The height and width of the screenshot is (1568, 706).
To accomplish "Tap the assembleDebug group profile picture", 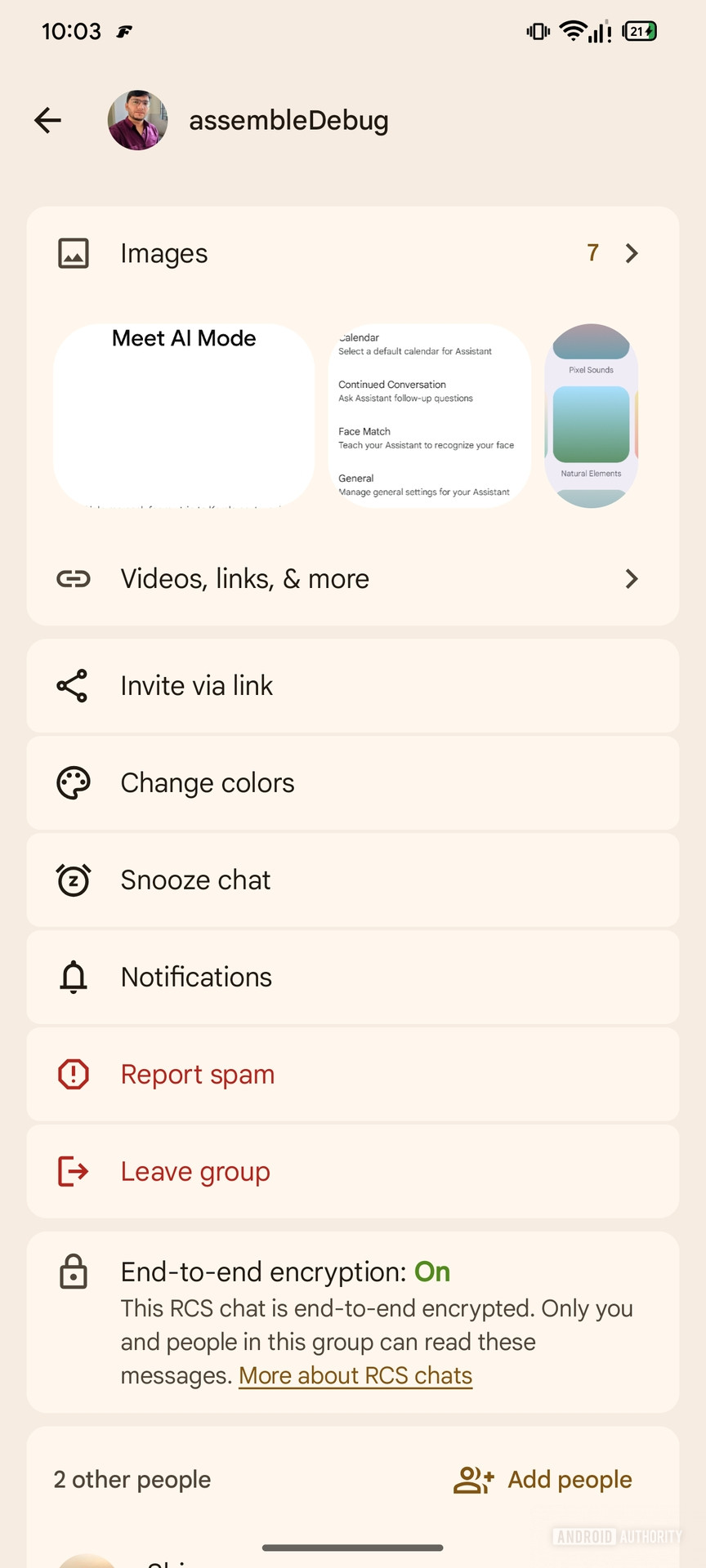I will [137, 120].
